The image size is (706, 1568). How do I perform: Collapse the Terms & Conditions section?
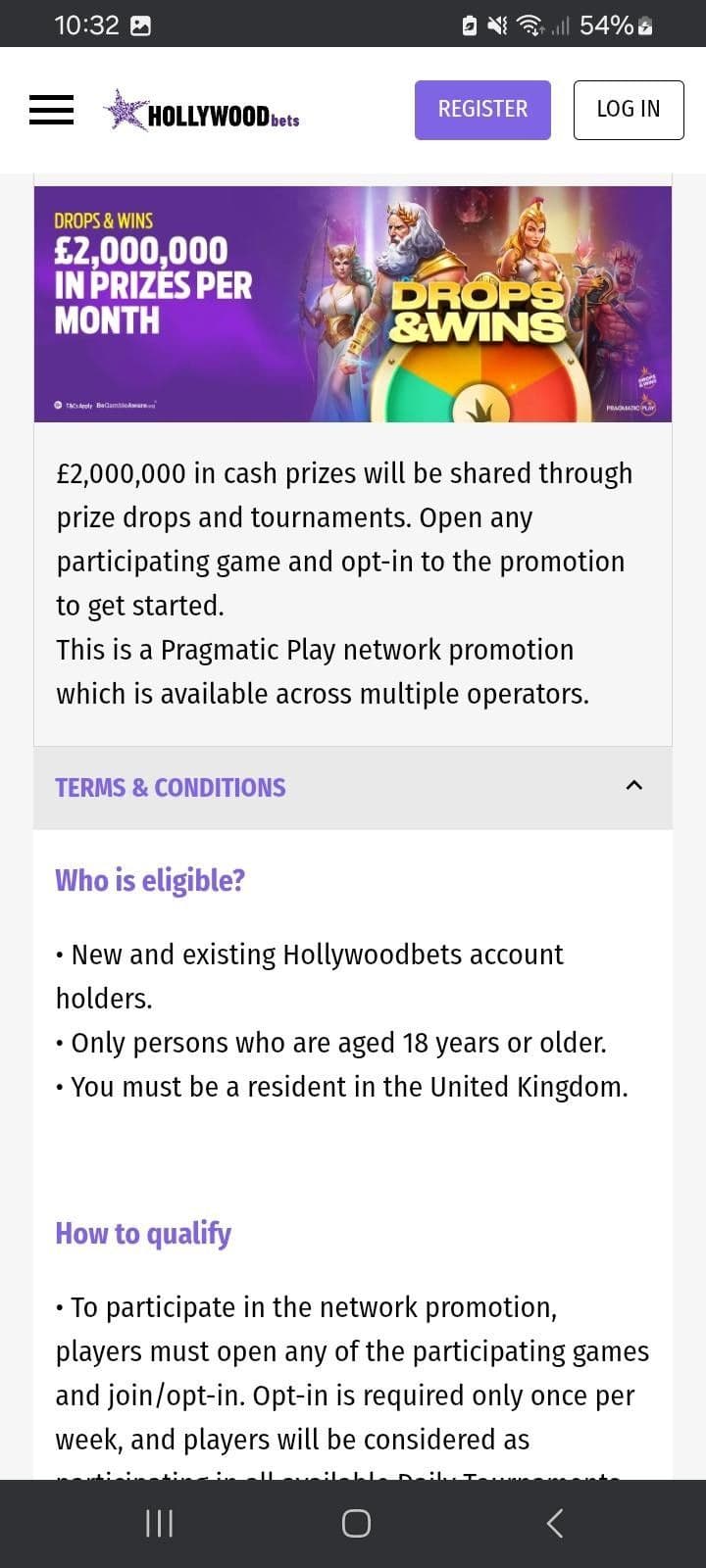tap(633, 786)
